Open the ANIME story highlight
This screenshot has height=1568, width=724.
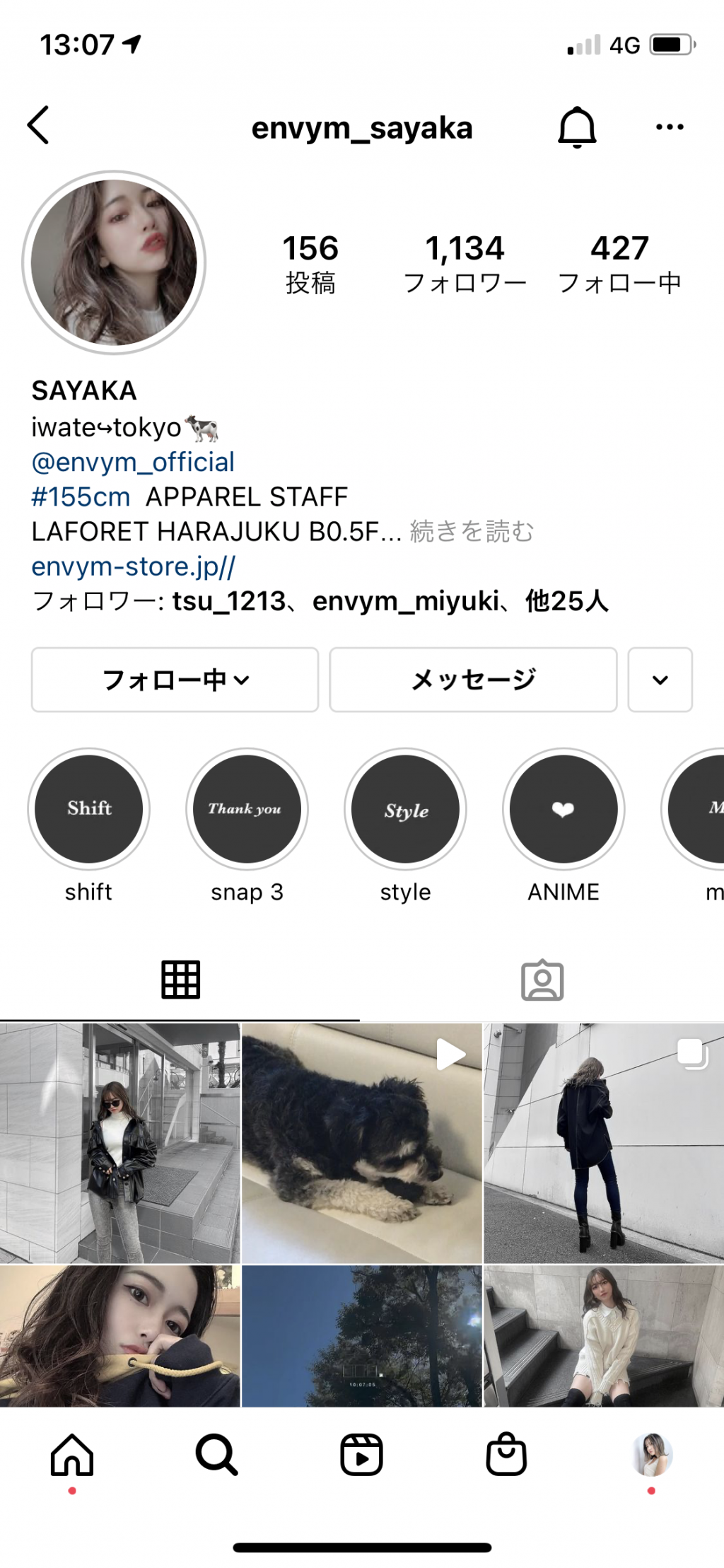[x=564, y=809]
